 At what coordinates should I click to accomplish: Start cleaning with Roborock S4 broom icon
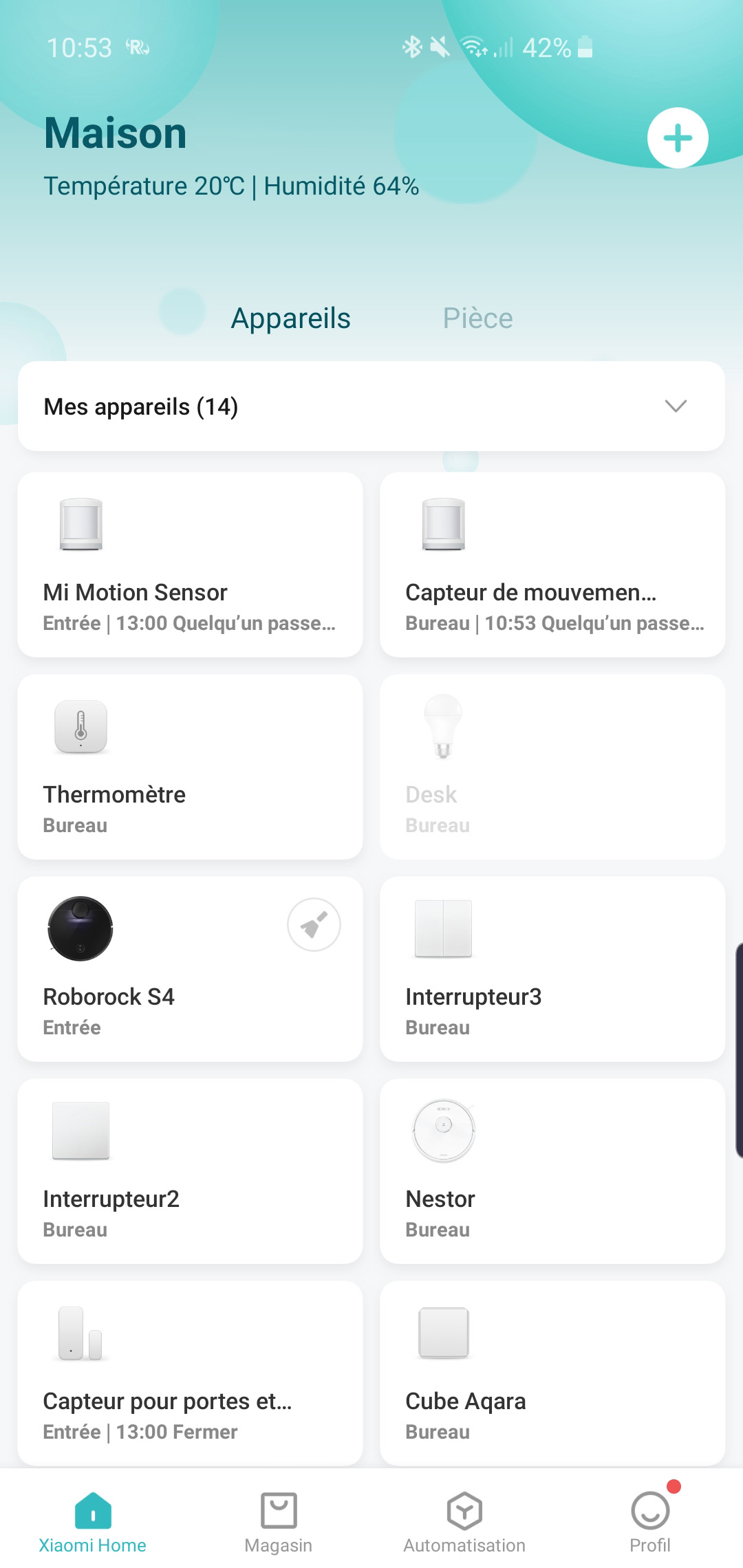(314, 925)
